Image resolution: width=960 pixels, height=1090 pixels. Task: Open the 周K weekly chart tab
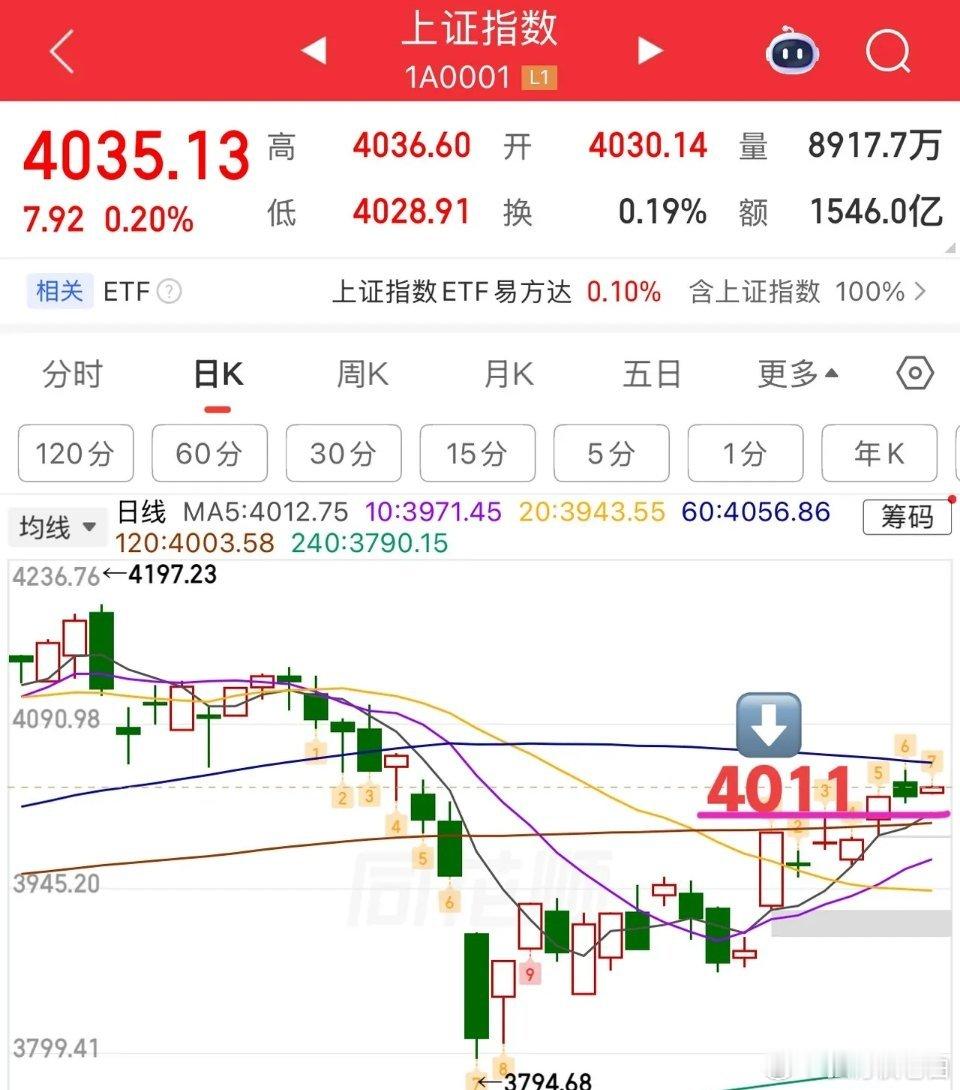tap(360, 372)
